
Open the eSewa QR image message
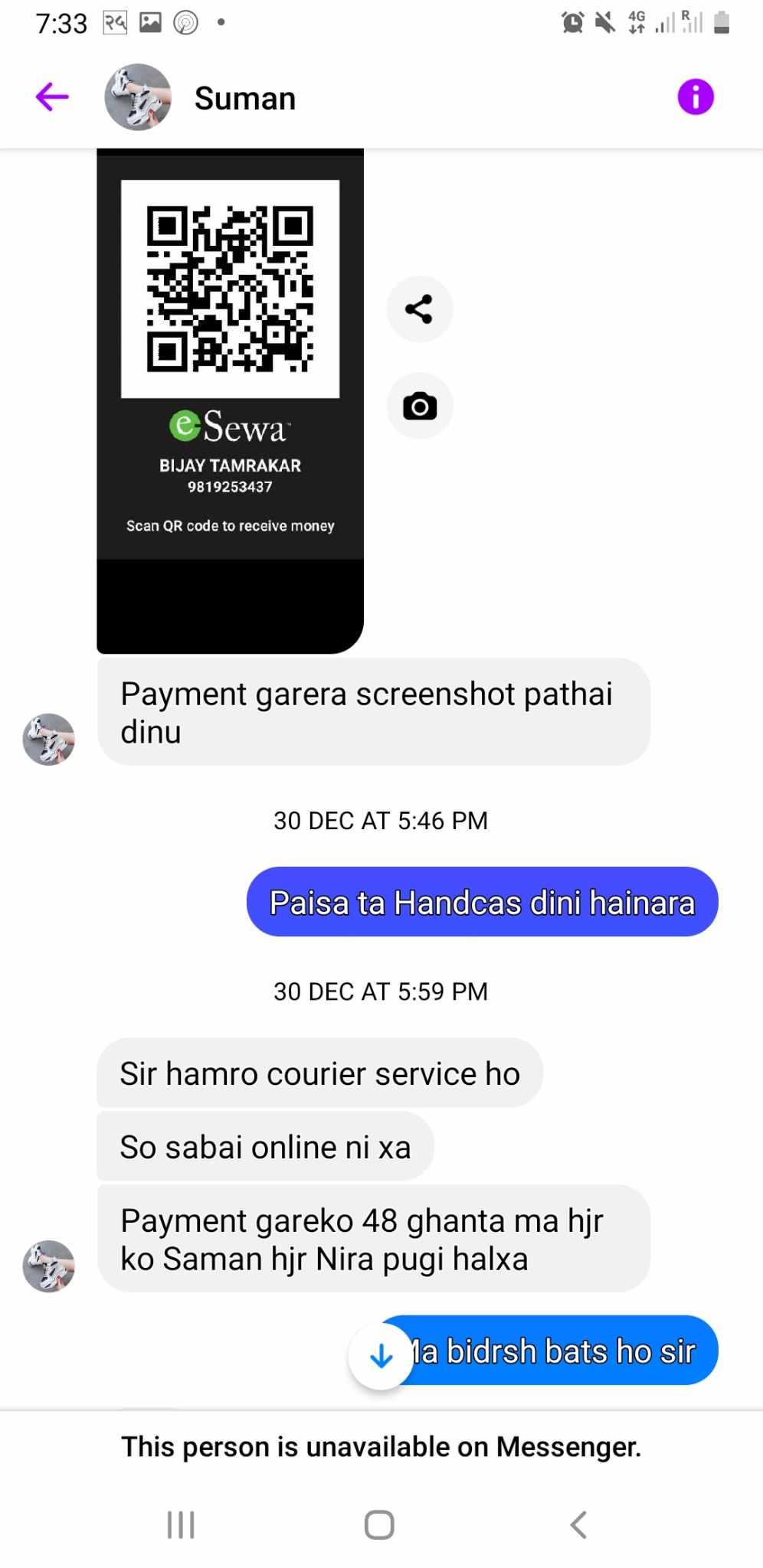tap(230, 400)
